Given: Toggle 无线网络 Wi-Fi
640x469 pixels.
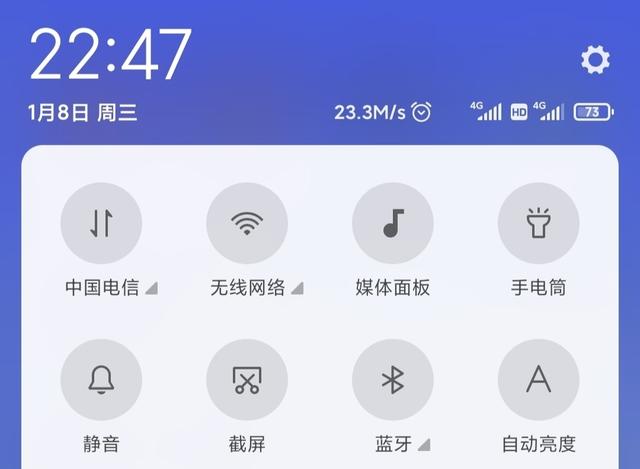Looking at the screenshot, I should coord(247,224).
